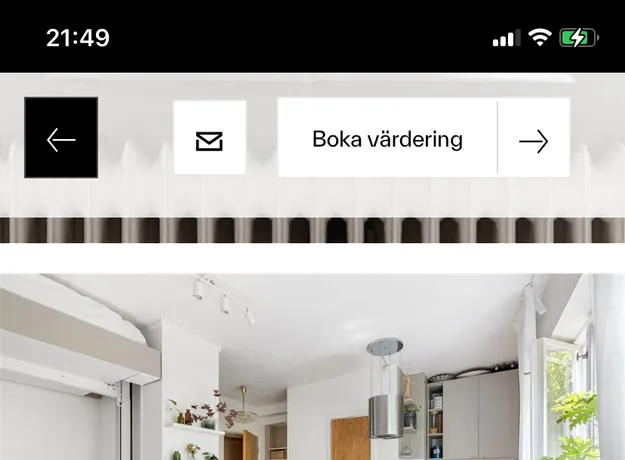Tap Boka värdering button
This screenshot has height=460, width=625.
[x=387, y=139]
